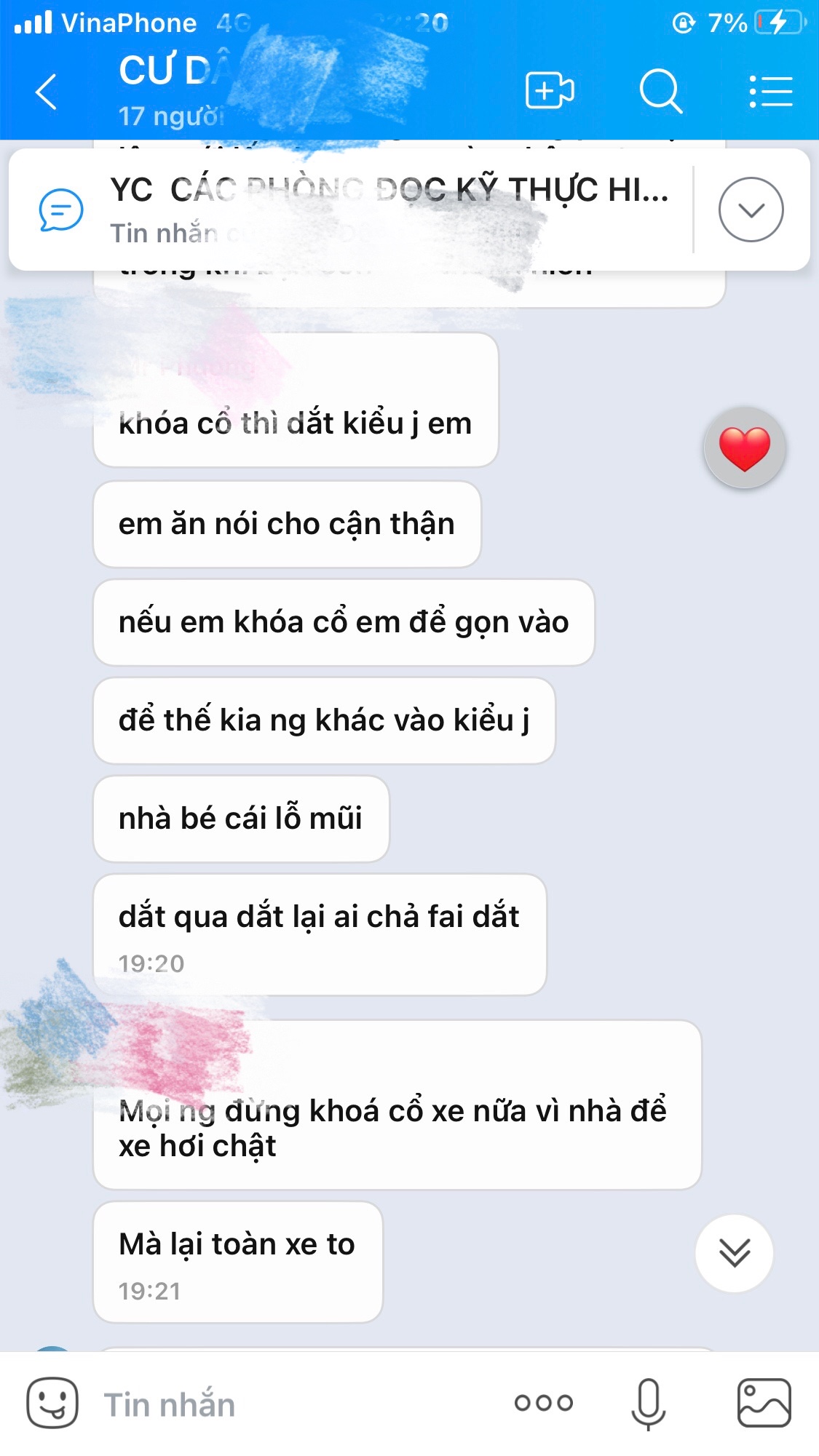Screen dimensions: 819x1456
Task: Focus the Tin nhắn message field
Action: 291,1404
